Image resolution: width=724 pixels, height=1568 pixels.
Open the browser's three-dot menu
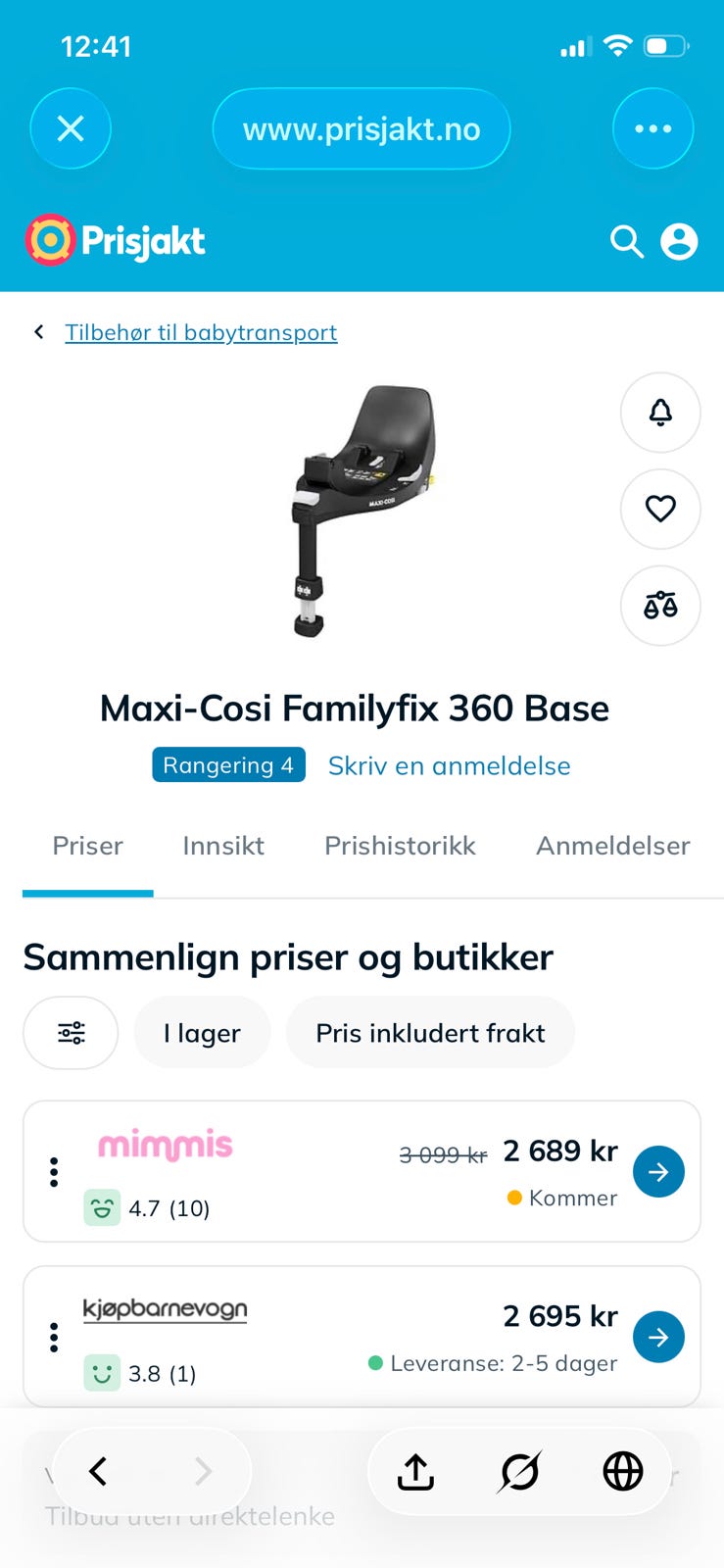coord(652,128)
